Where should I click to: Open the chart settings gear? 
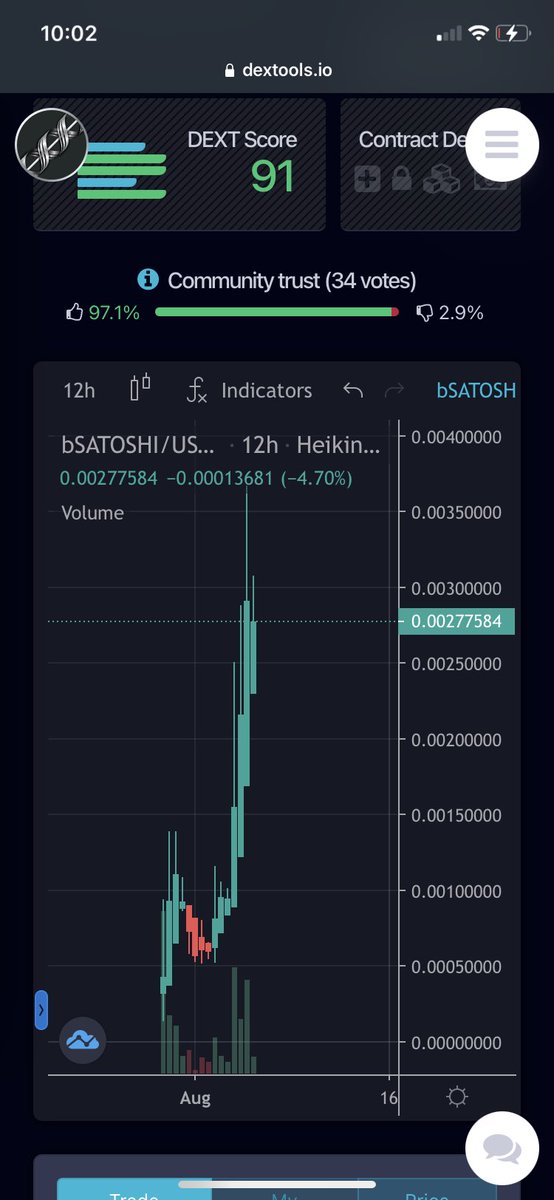pos(457,1098)
